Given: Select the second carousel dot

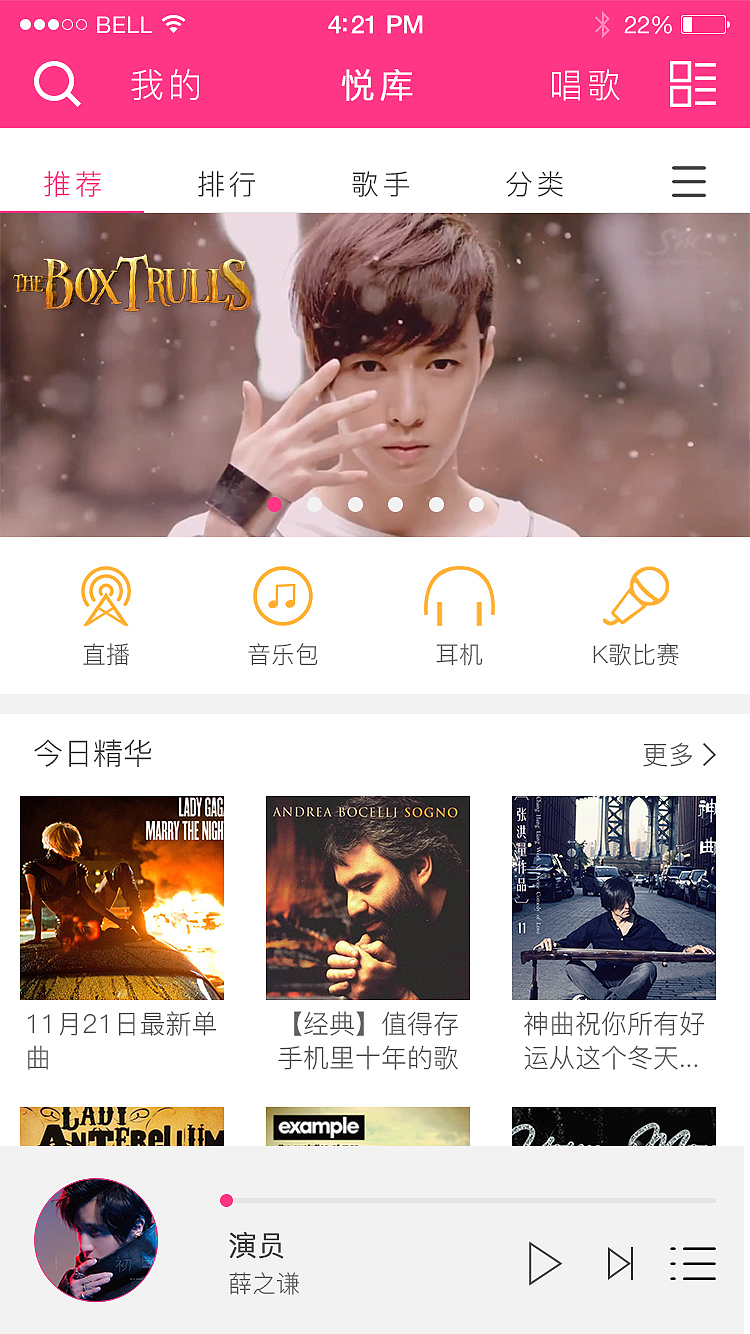Looking at the screenshot, I should point(315,505).
